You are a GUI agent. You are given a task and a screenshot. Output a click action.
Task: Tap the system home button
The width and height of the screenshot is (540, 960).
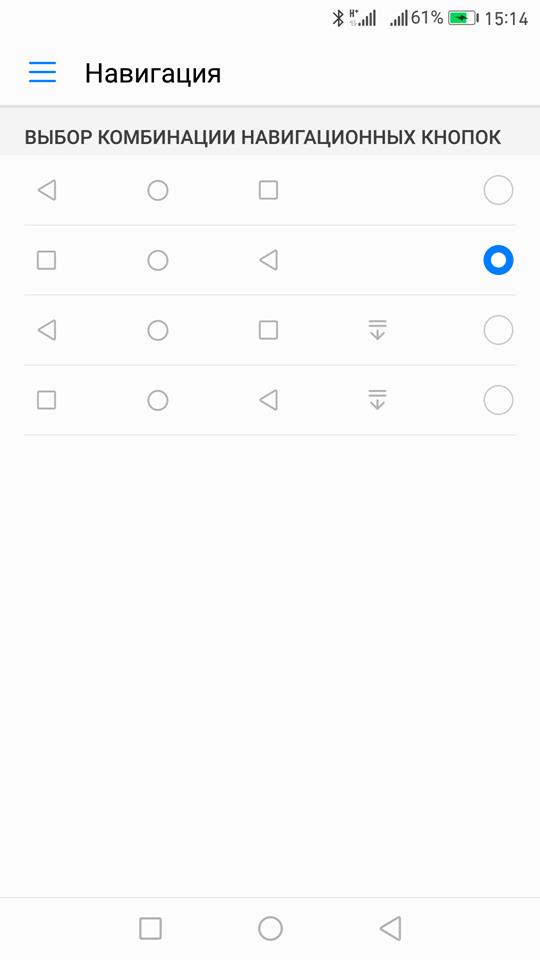tap(270, 928)
